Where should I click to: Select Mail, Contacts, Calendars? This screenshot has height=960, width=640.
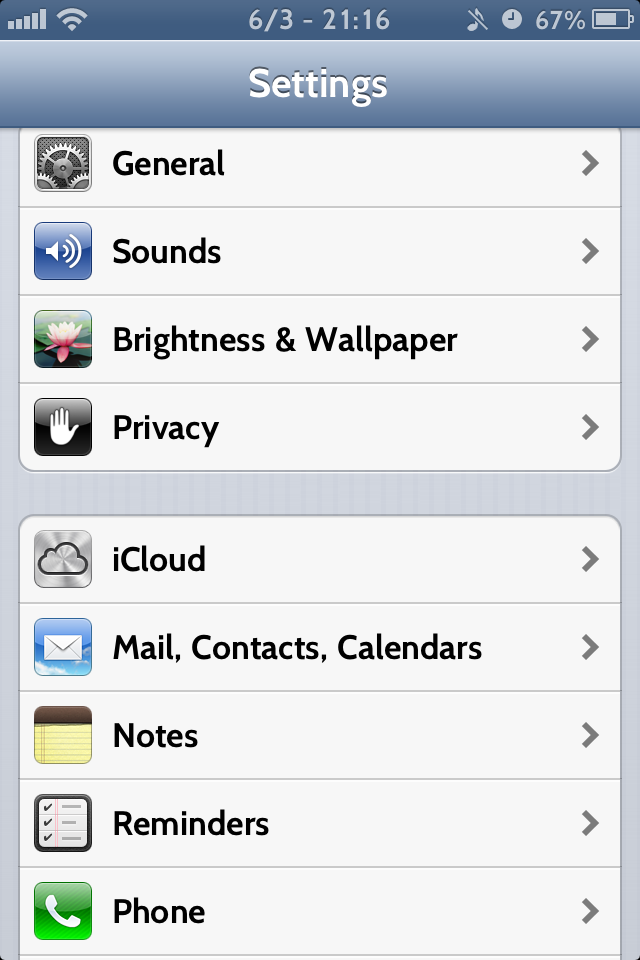click(320, 647)
